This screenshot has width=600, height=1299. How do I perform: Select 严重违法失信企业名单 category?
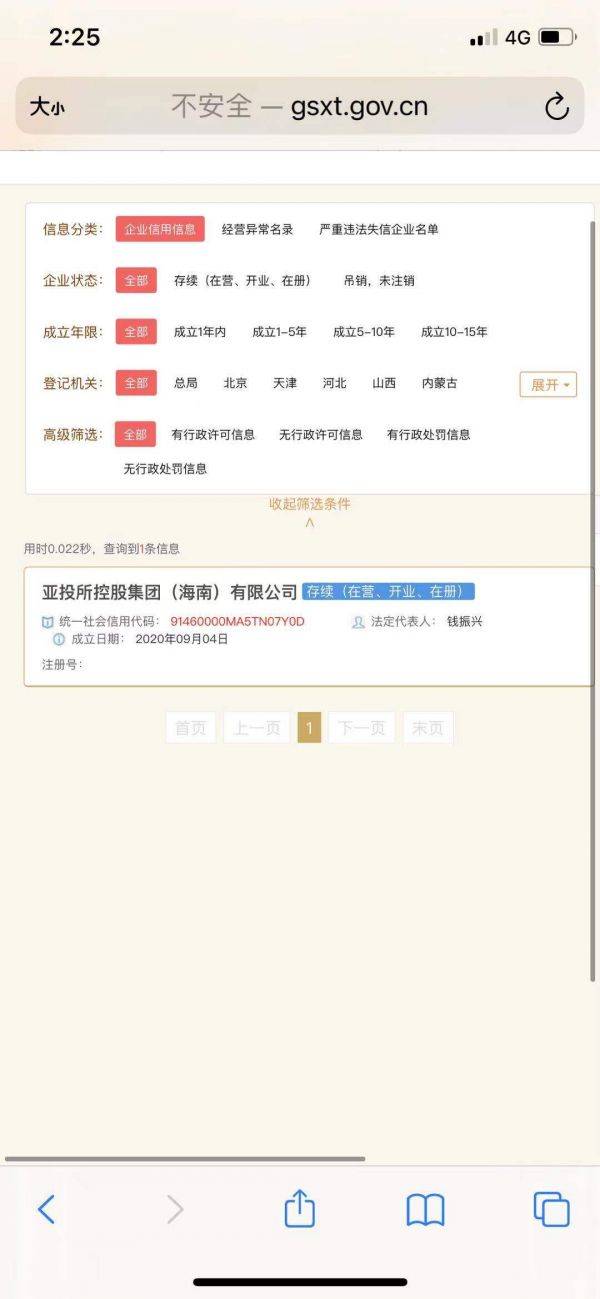[x=378, y=229]
